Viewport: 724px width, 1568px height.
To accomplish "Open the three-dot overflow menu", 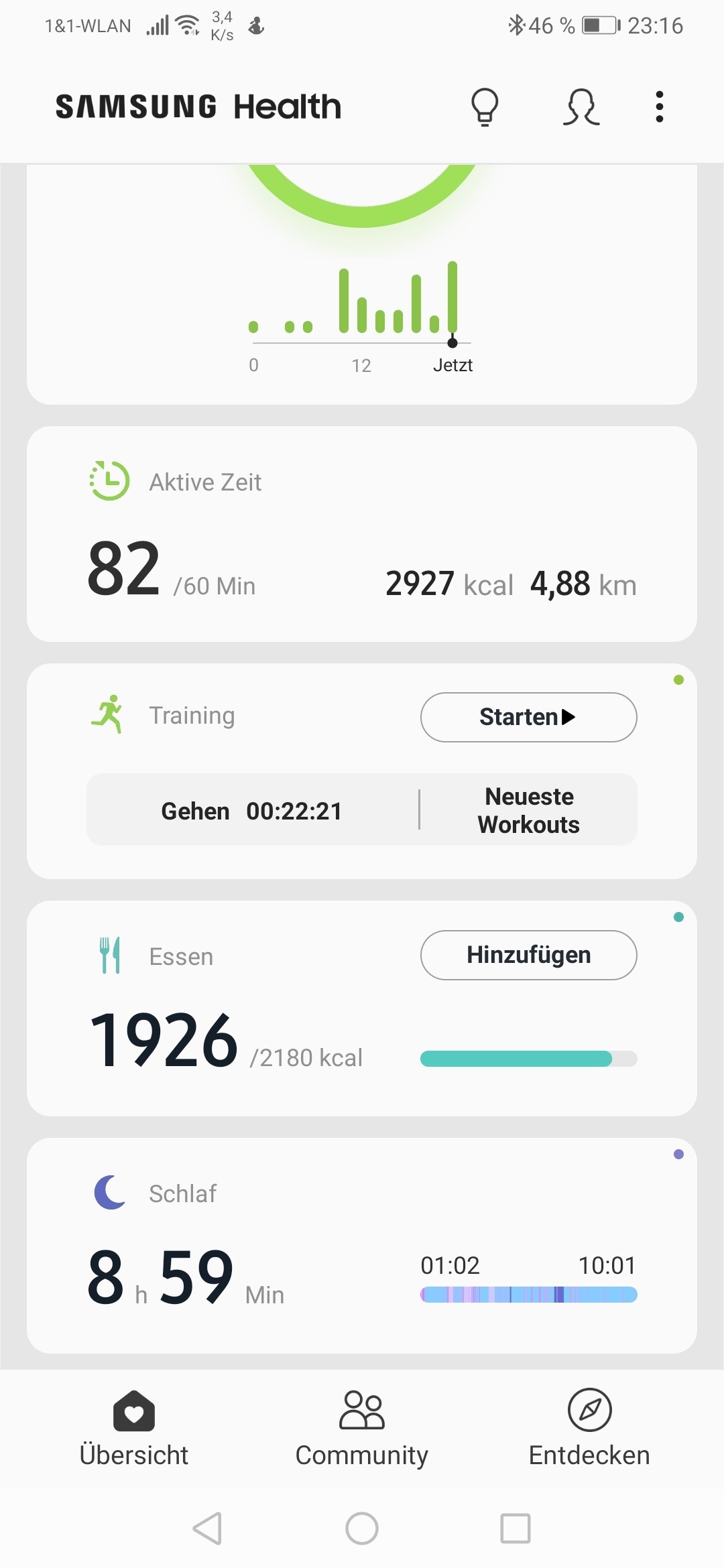I will [x=660, y=107].
